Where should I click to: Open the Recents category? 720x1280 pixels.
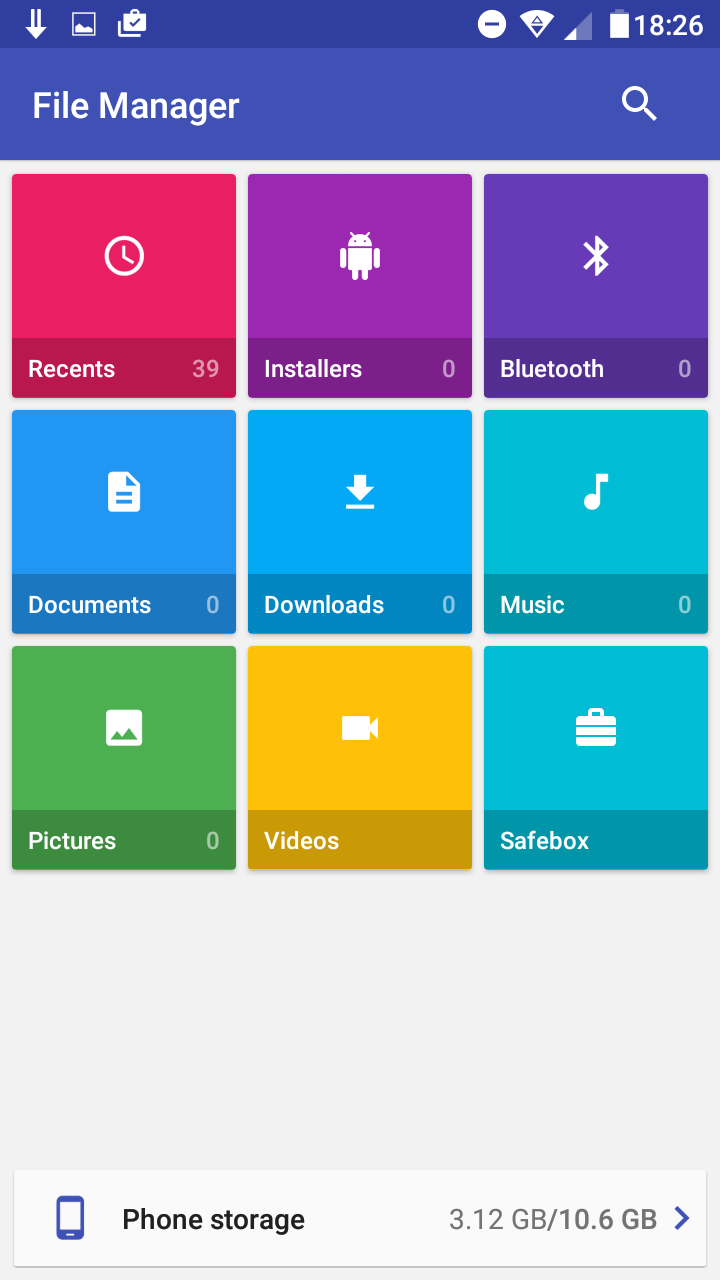[124, 286]
